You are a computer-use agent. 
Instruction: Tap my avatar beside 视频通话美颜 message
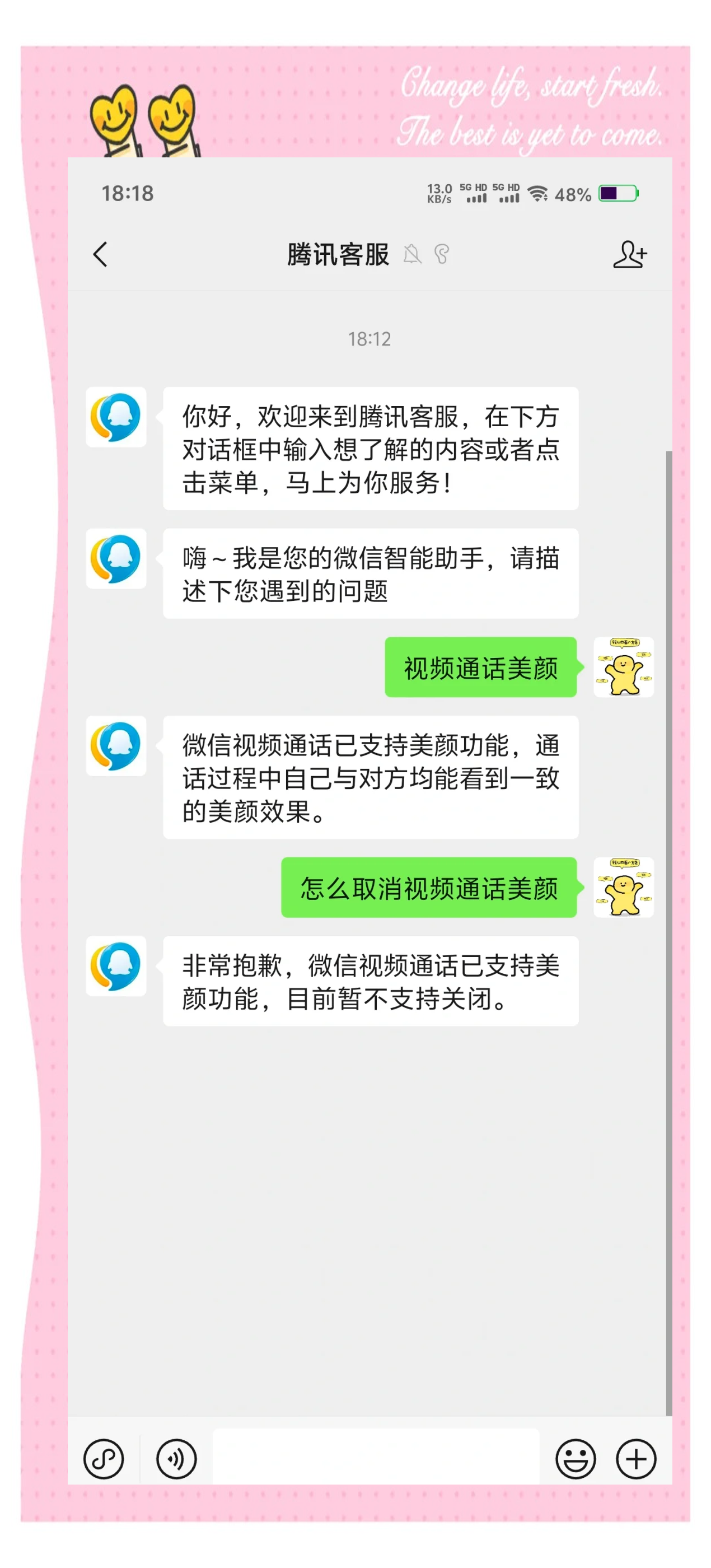[623, 667]
